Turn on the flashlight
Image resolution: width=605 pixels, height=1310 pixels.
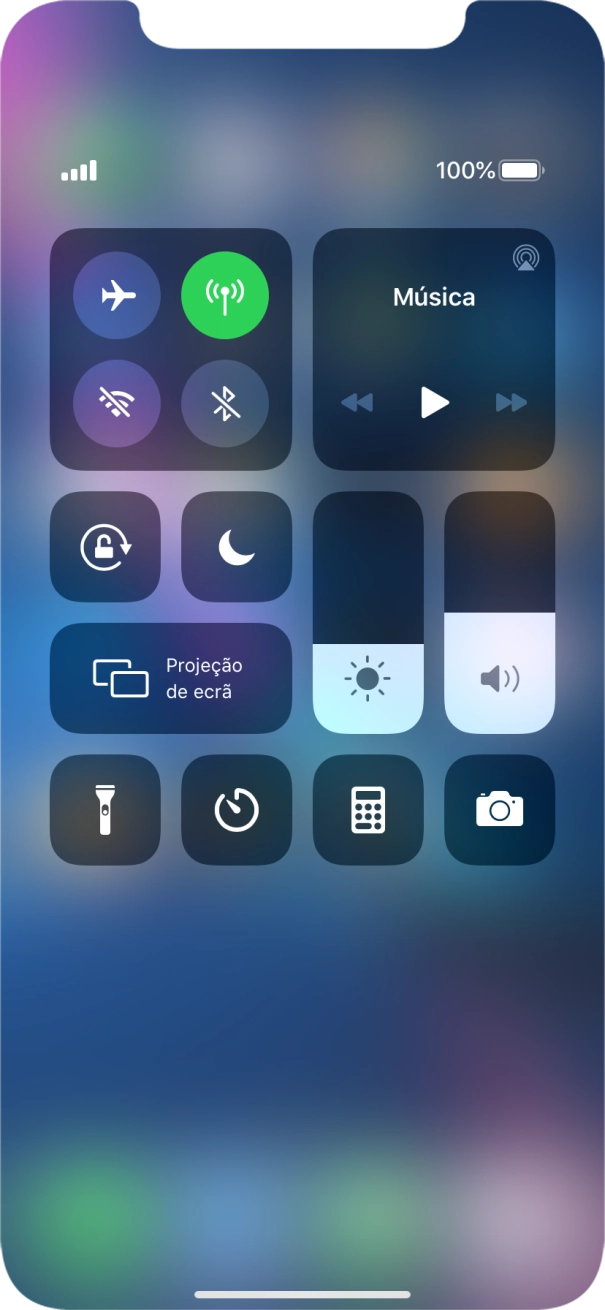click(105, 809)
